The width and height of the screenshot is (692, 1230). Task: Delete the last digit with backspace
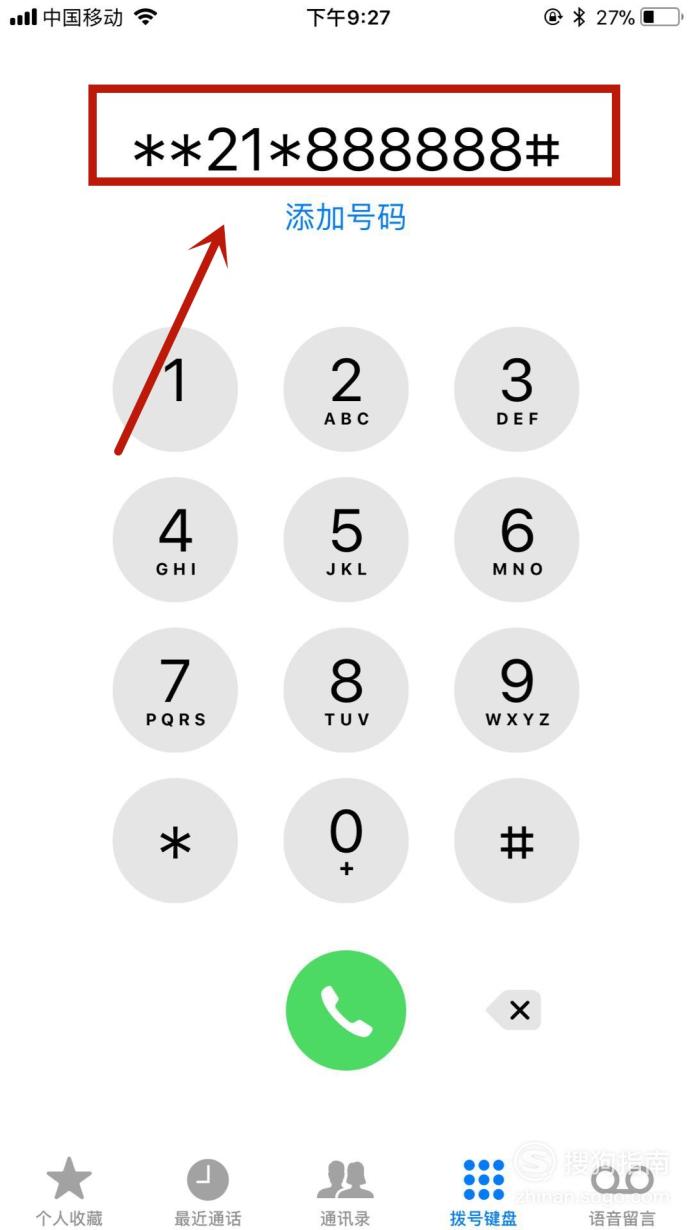coord(514,1010)
